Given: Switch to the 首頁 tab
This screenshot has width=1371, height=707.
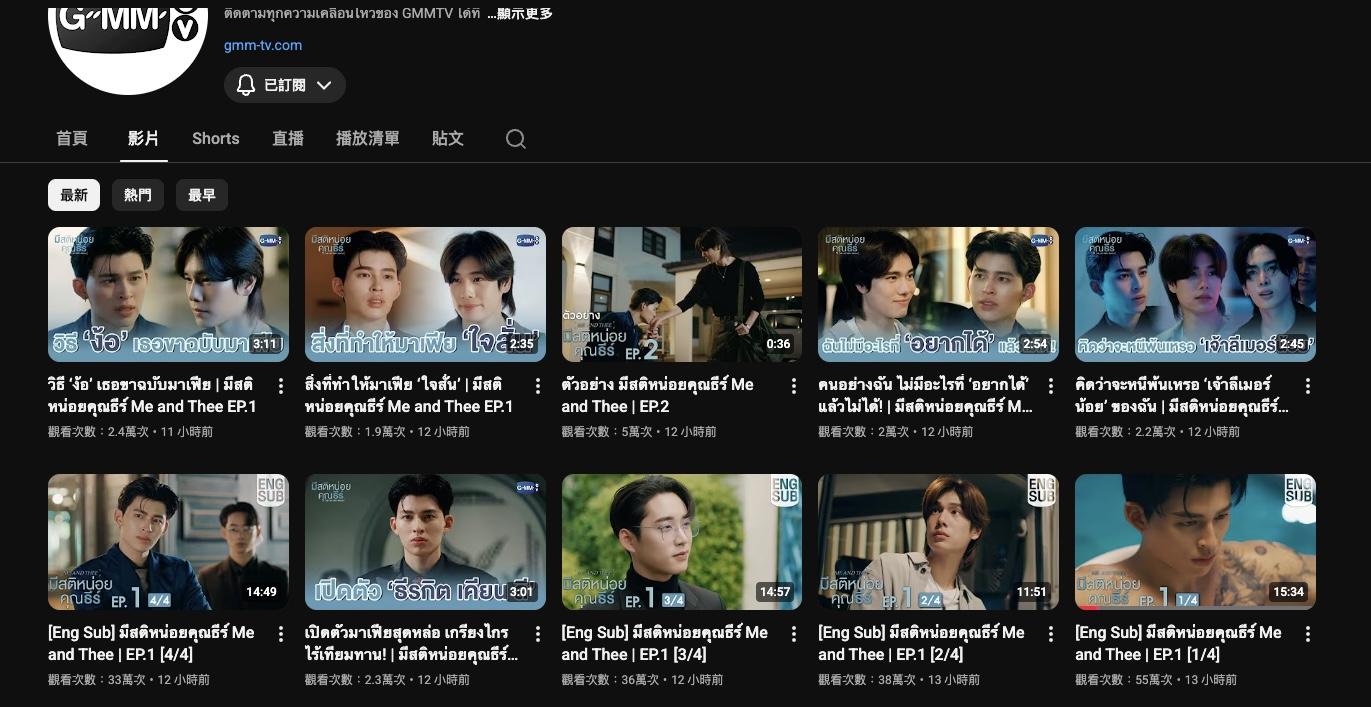Looking at the screenshot, I should (x=72, y=138).
